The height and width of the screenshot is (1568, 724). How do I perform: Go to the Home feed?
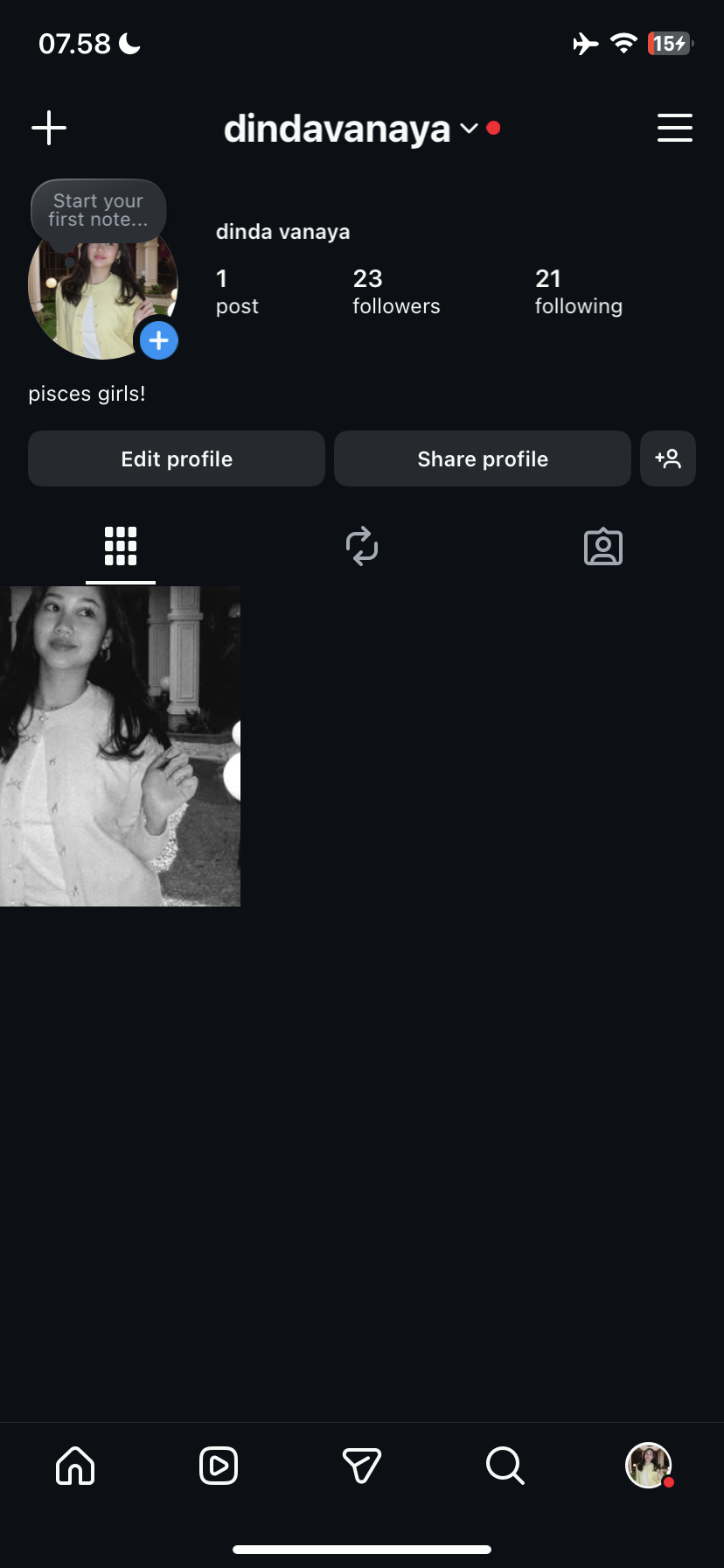[75, 1465]
